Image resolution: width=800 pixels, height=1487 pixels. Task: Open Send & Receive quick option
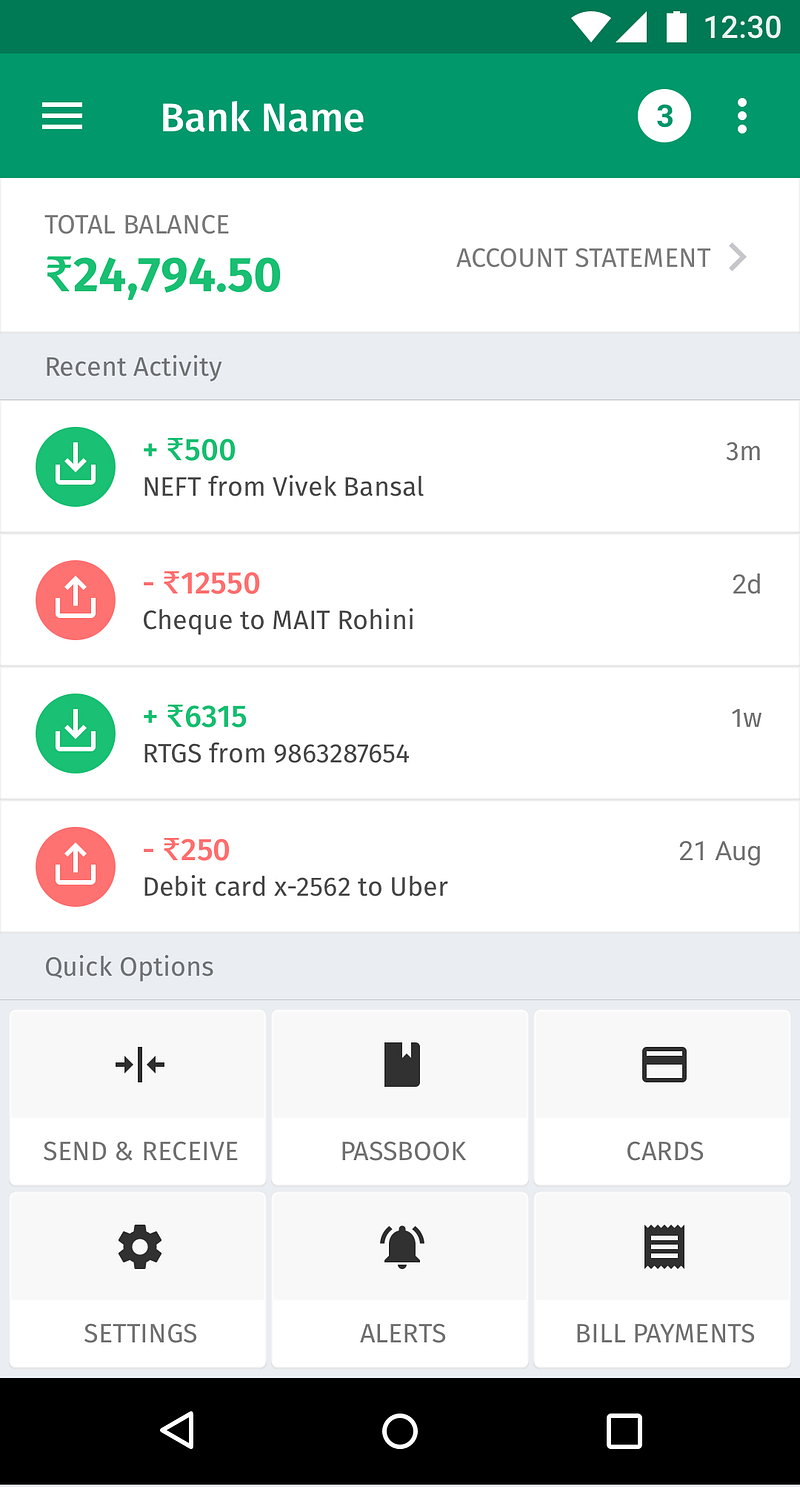pos(139,1097)
